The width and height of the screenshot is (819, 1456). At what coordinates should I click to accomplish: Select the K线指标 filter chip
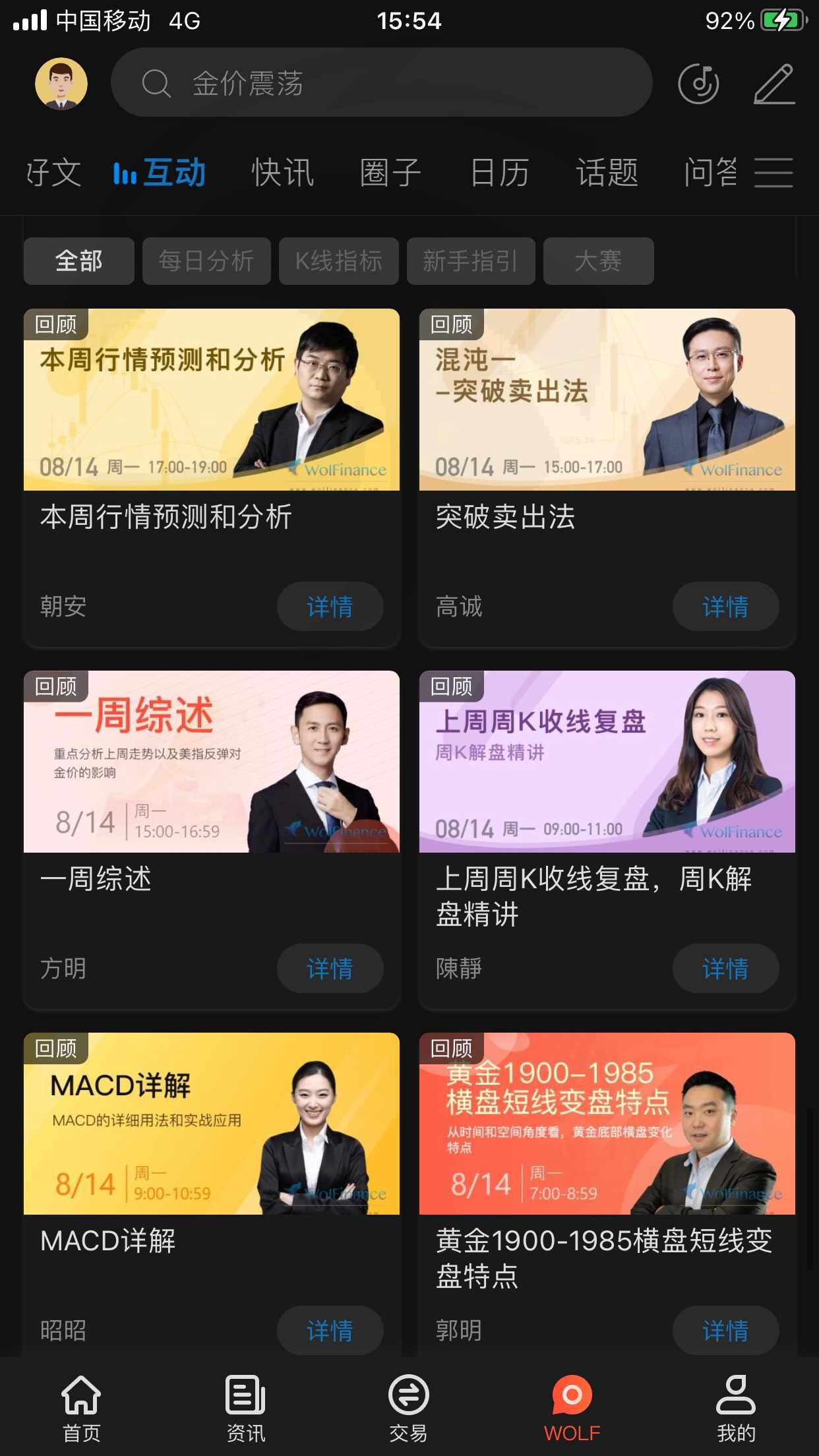click(x=339, y=261)
